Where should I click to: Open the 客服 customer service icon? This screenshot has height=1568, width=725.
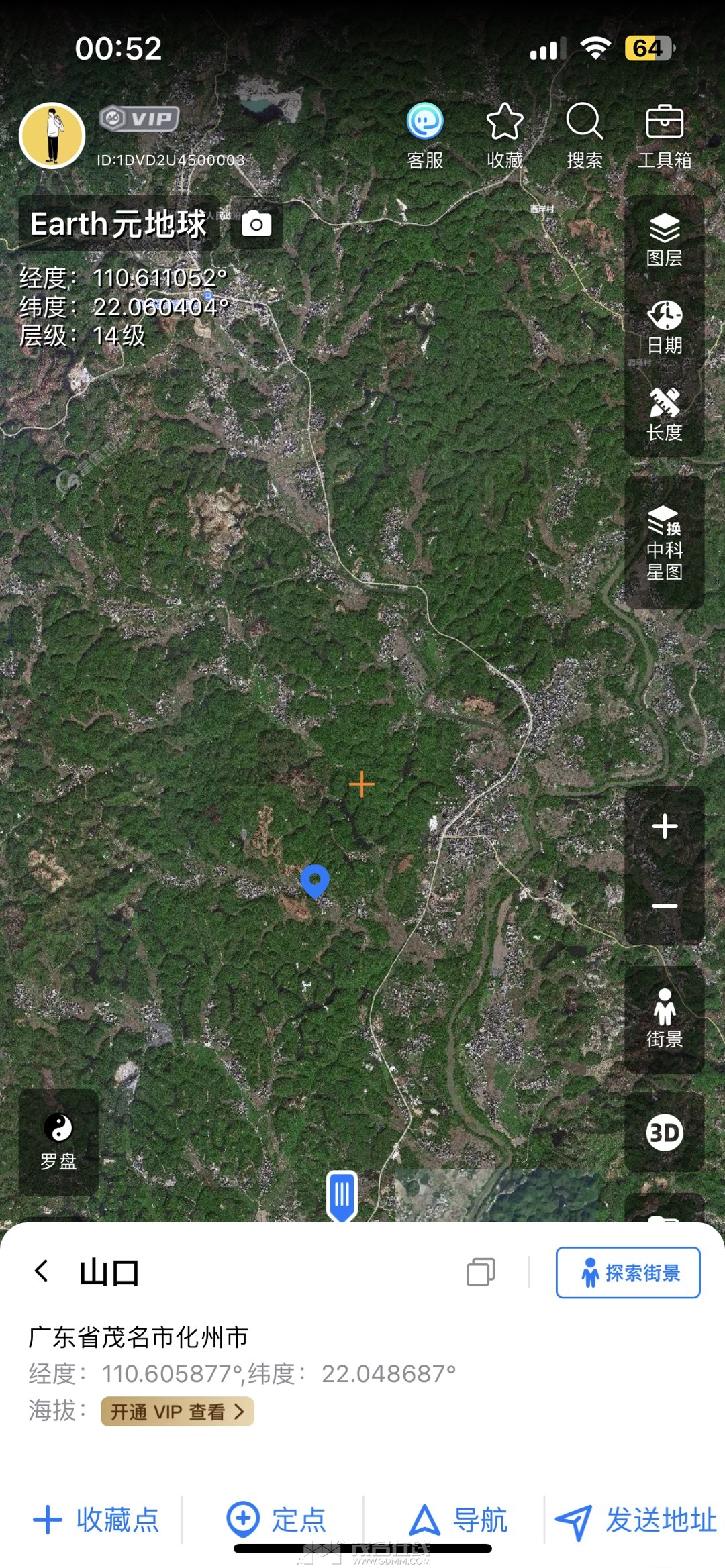[x=425, y=135]
